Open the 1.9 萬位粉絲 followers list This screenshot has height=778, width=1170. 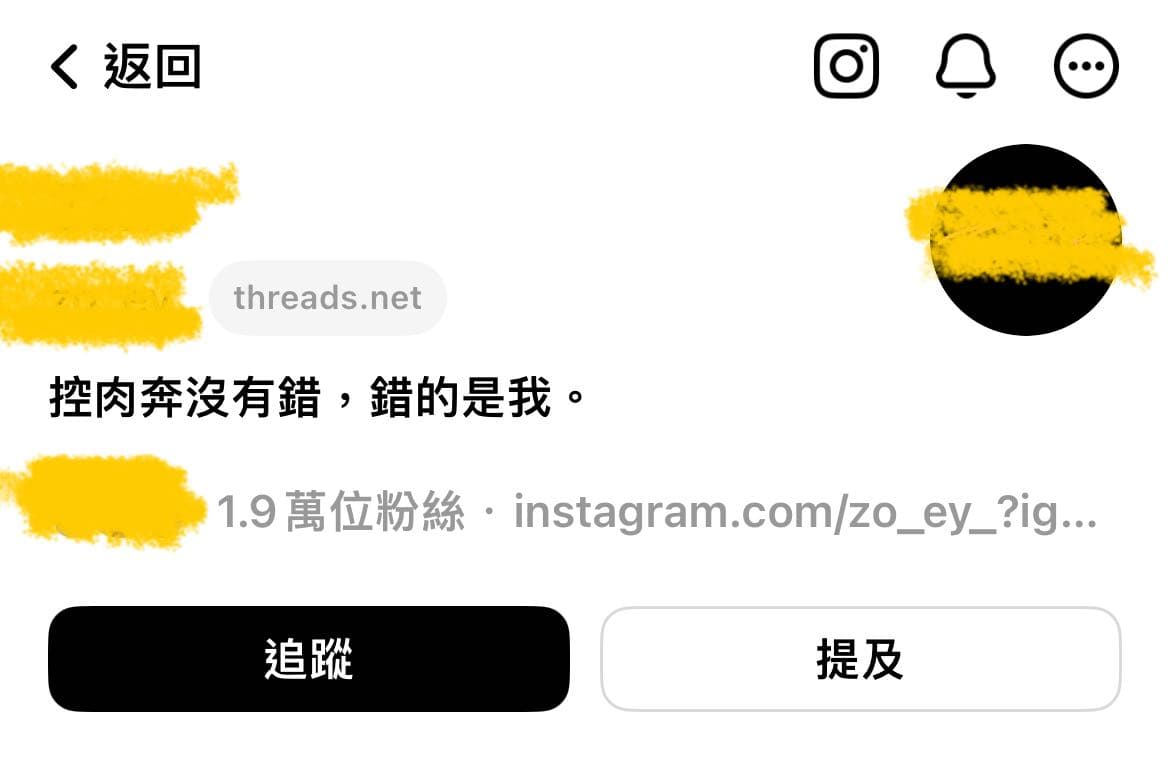[341, 513]
